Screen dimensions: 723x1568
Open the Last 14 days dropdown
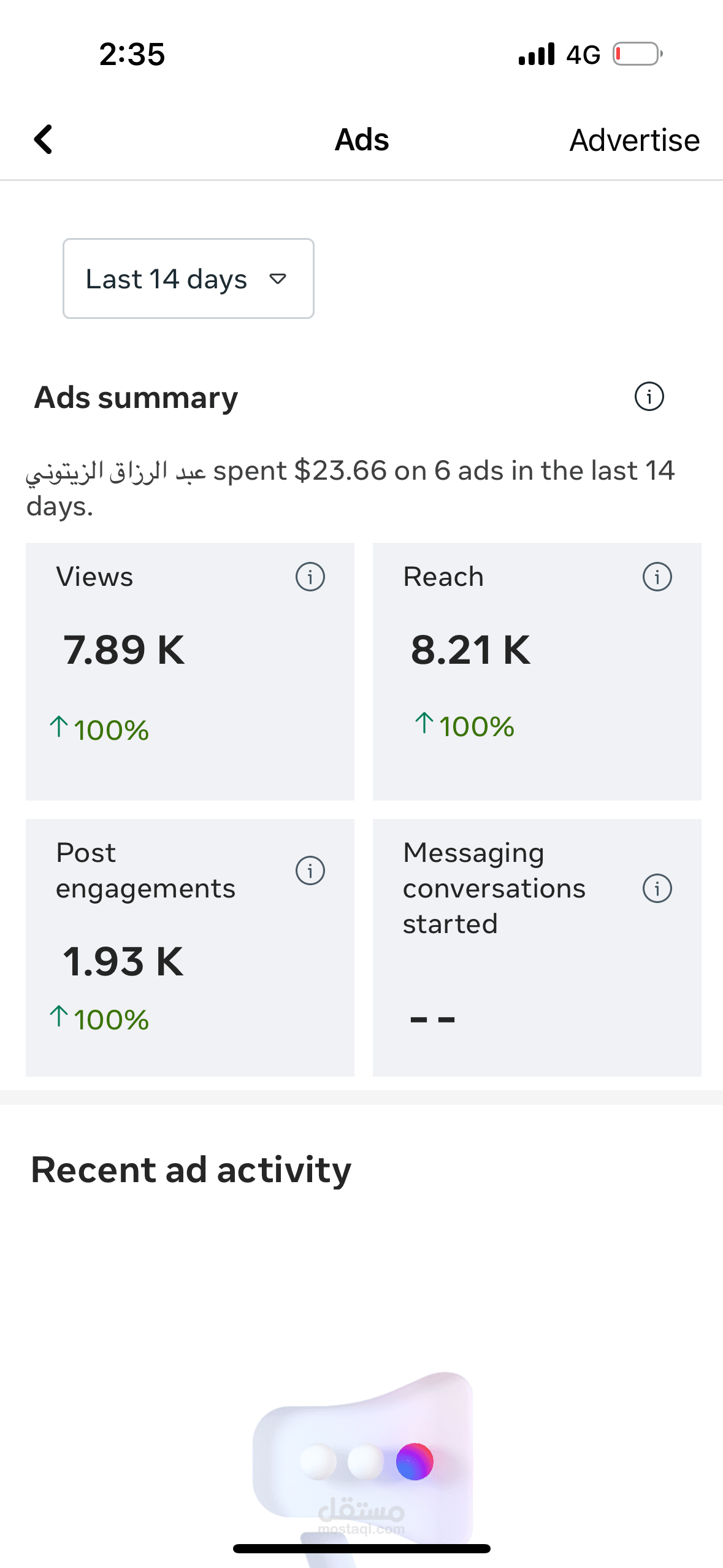188,279
